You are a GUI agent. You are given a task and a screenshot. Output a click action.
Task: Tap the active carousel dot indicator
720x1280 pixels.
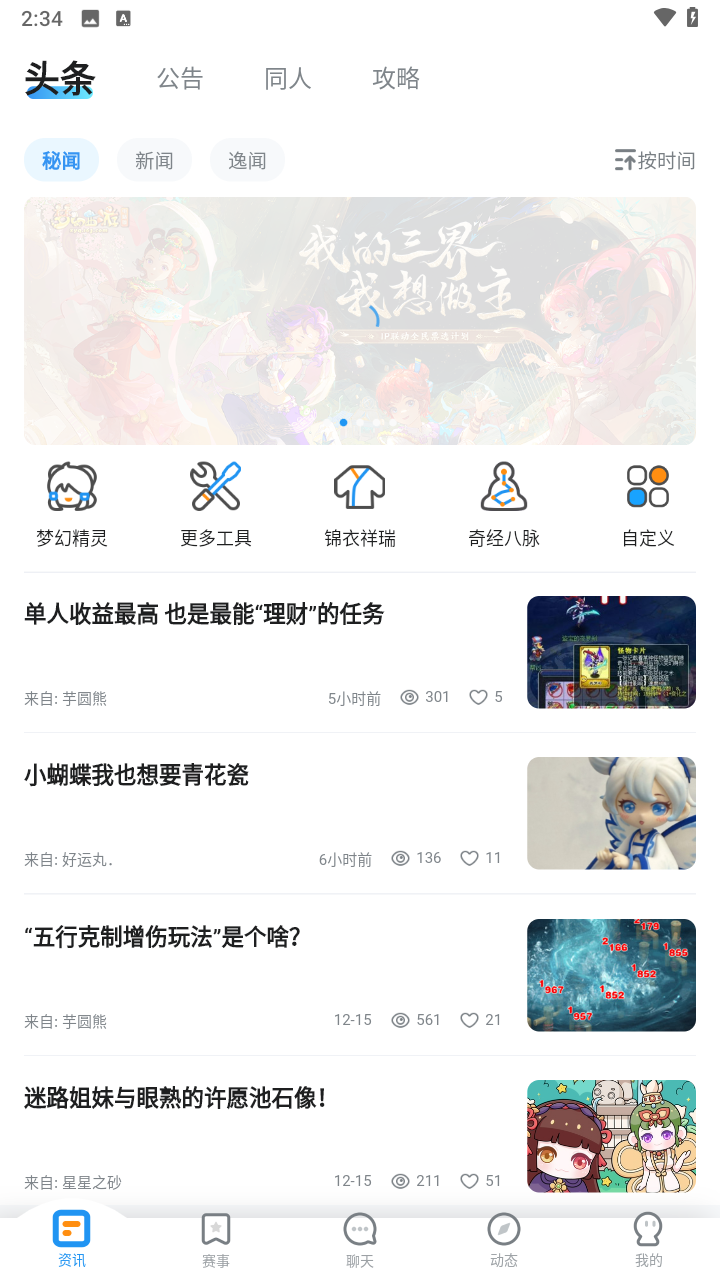pyautogui.click(x=343, y=422)
